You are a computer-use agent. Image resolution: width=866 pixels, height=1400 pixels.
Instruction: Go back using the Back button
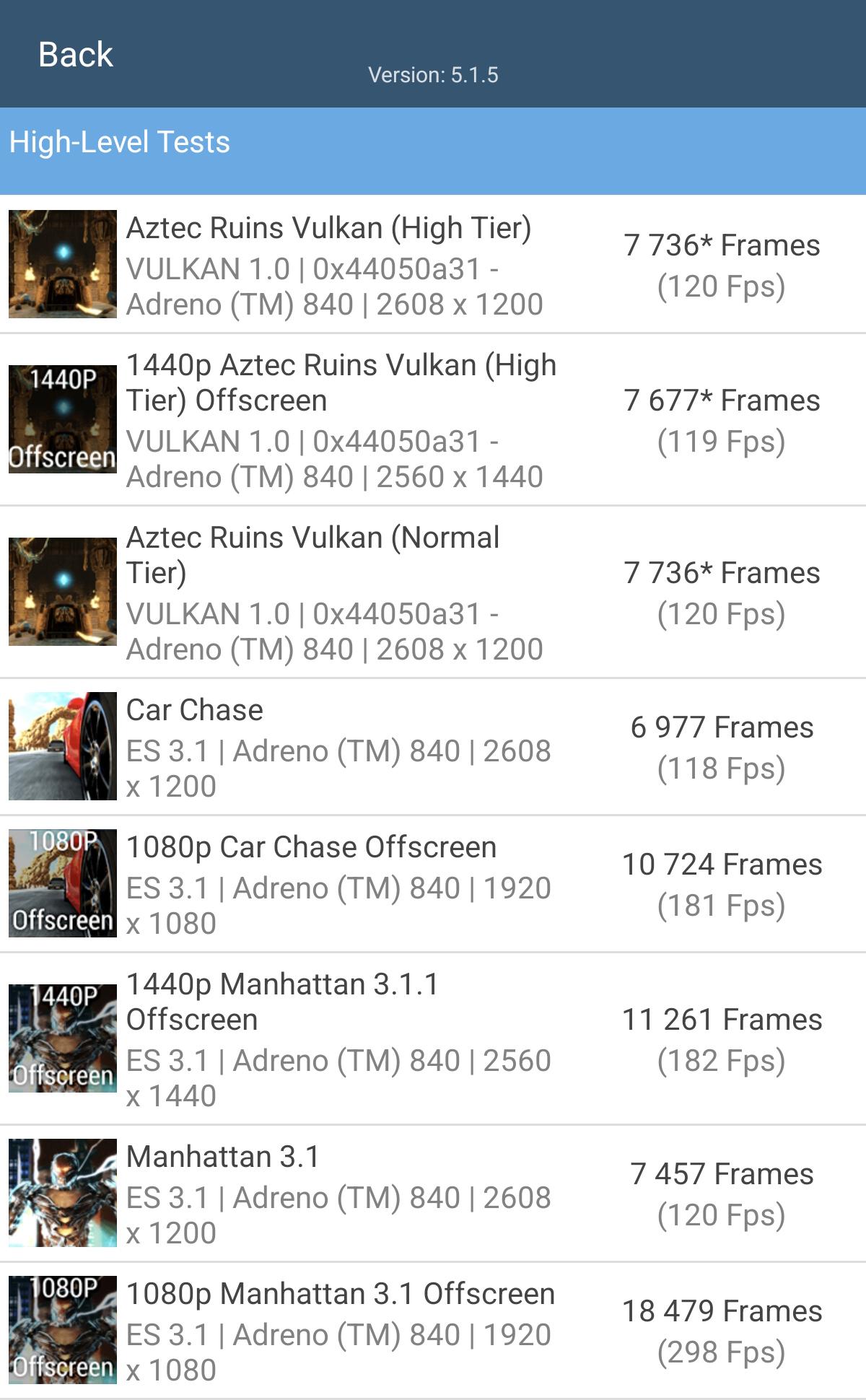coord(75,54)
